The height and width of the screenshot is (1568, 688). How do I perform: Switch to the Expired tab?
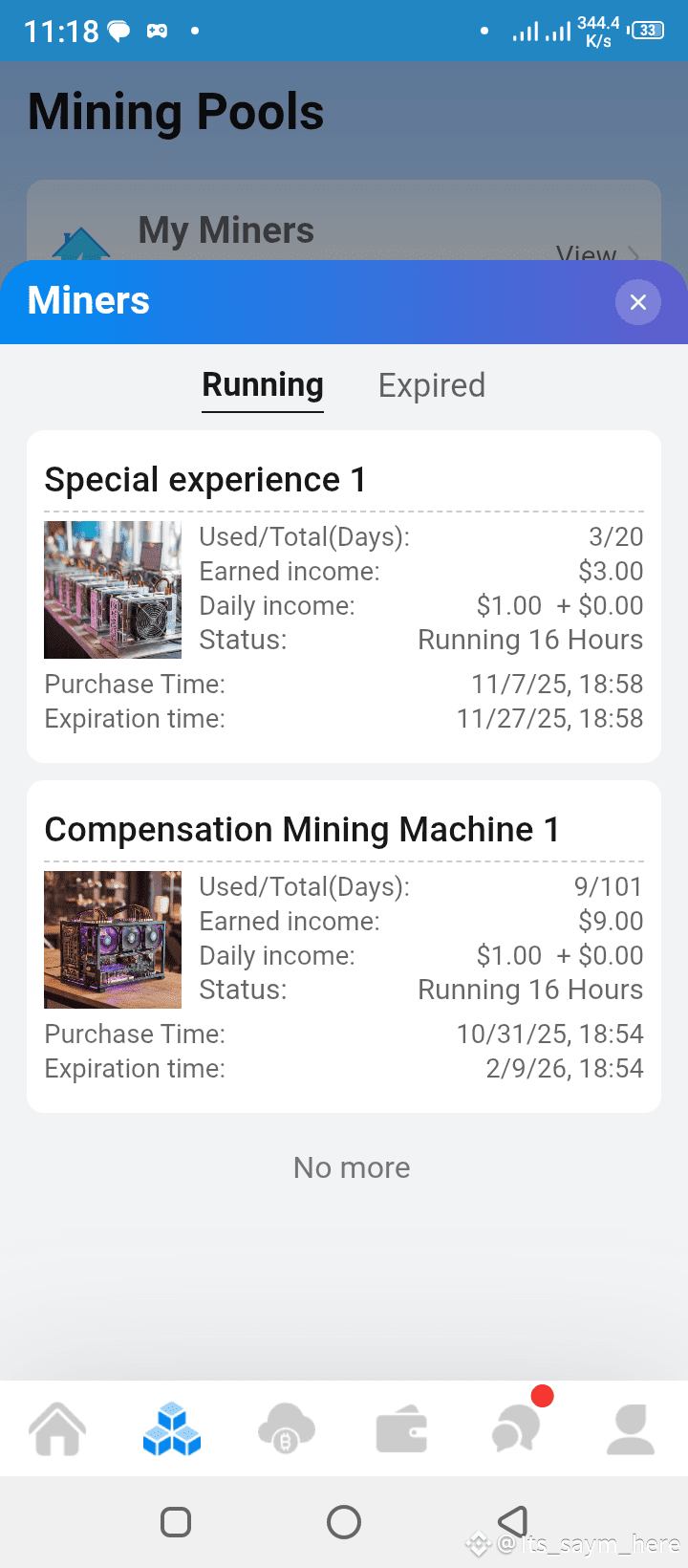click(x=432, y=385)
